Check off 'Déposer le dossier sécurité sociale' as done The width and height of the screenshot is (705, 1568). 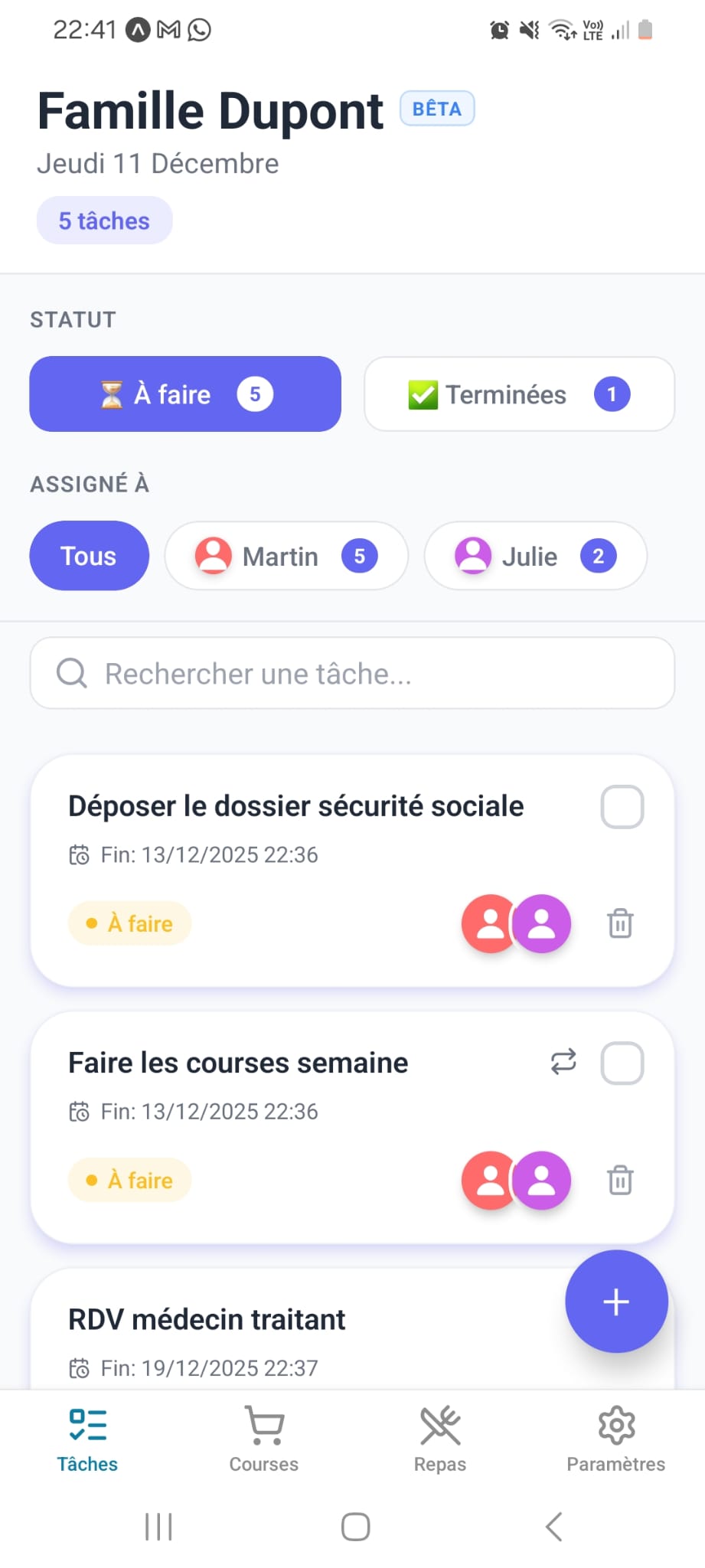pos(622,805)
